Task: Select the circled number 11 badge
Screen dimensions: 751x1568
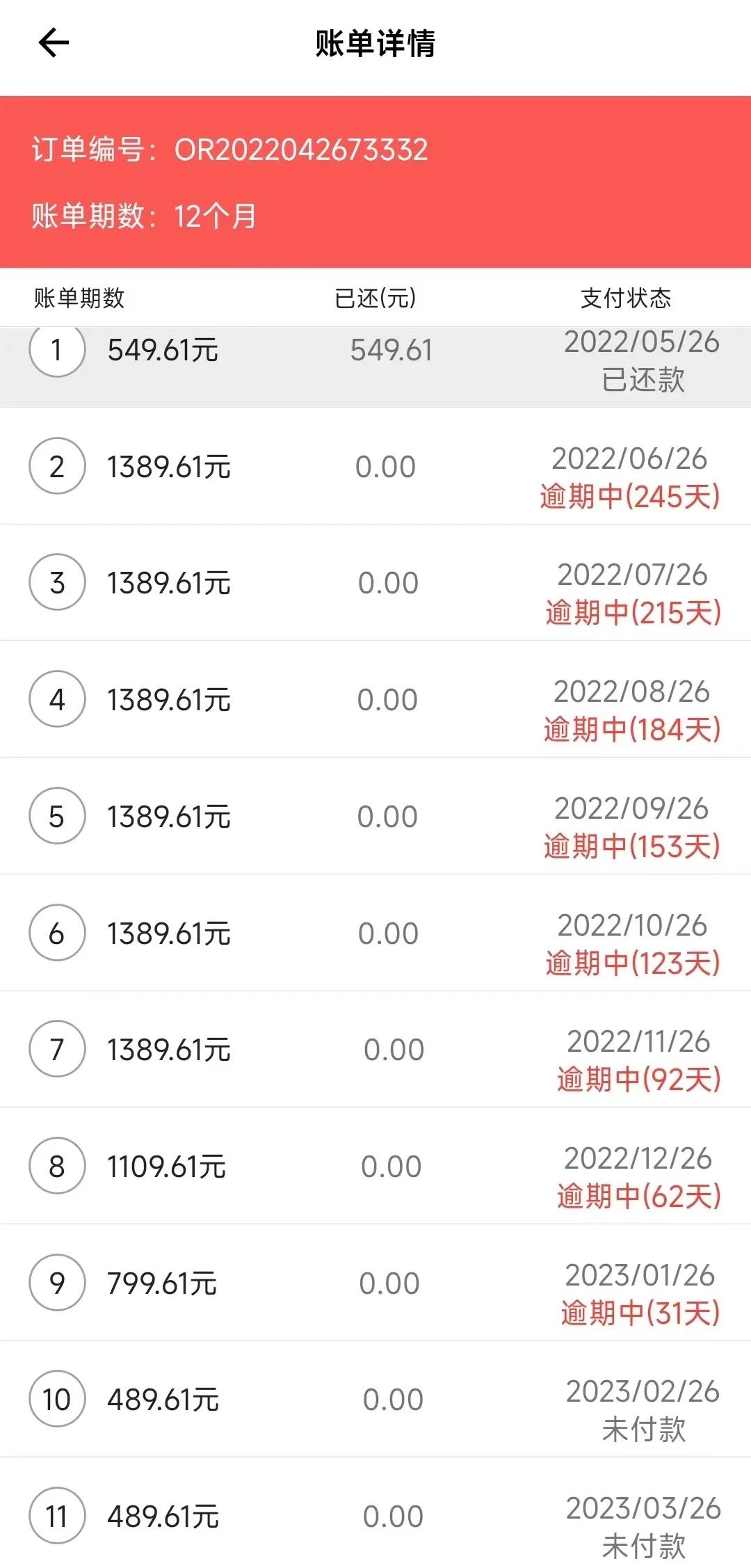Action: click(58, 1515)
